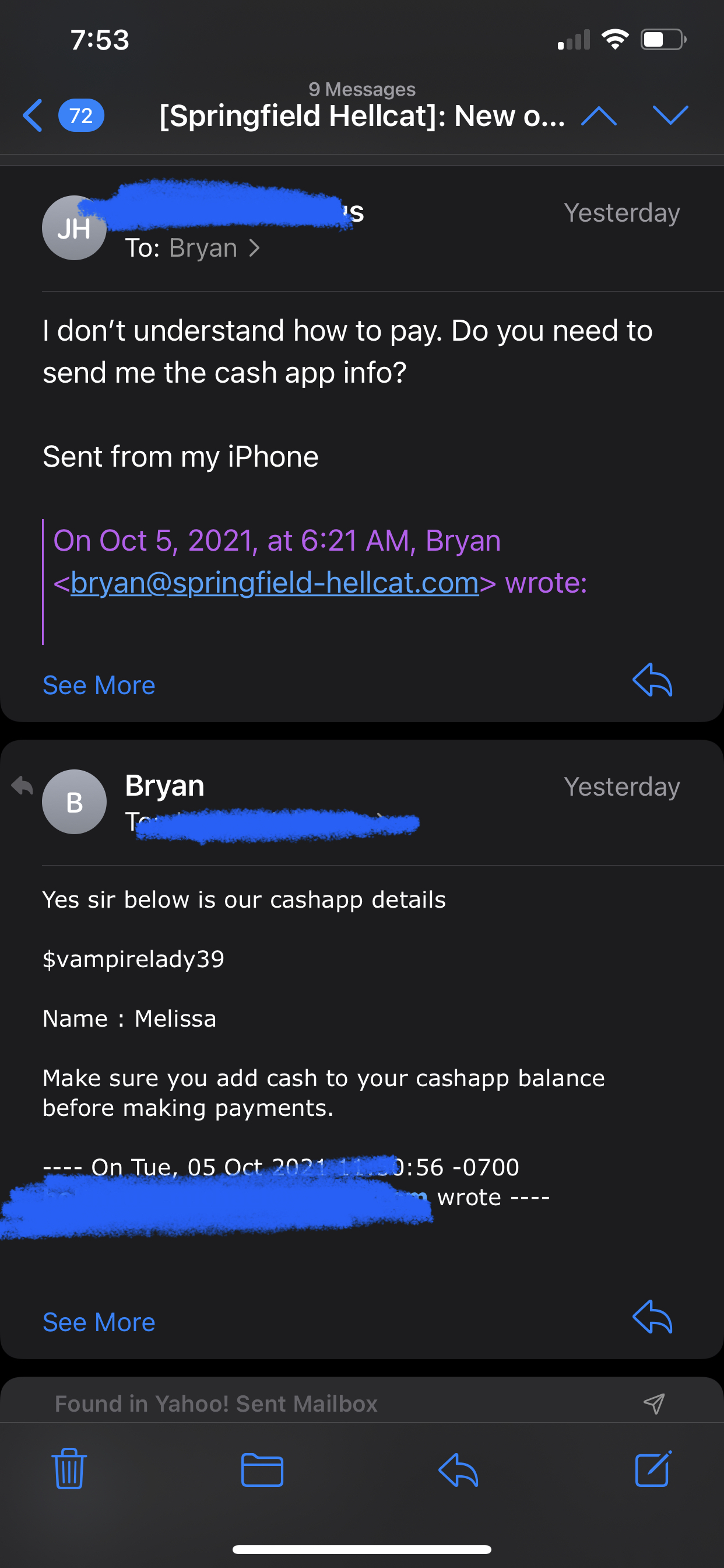Screen dimensions: 724x1568
Task: Open the JH sender avatar
Action: click(x=74, y=228)
